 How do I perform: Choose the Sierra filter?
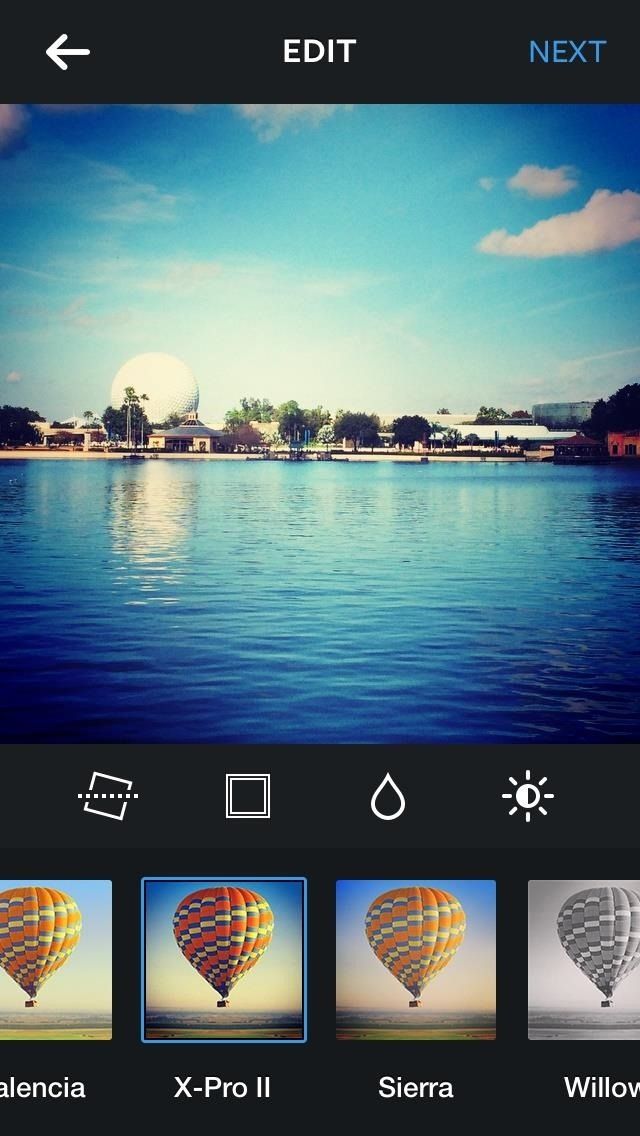416,960
